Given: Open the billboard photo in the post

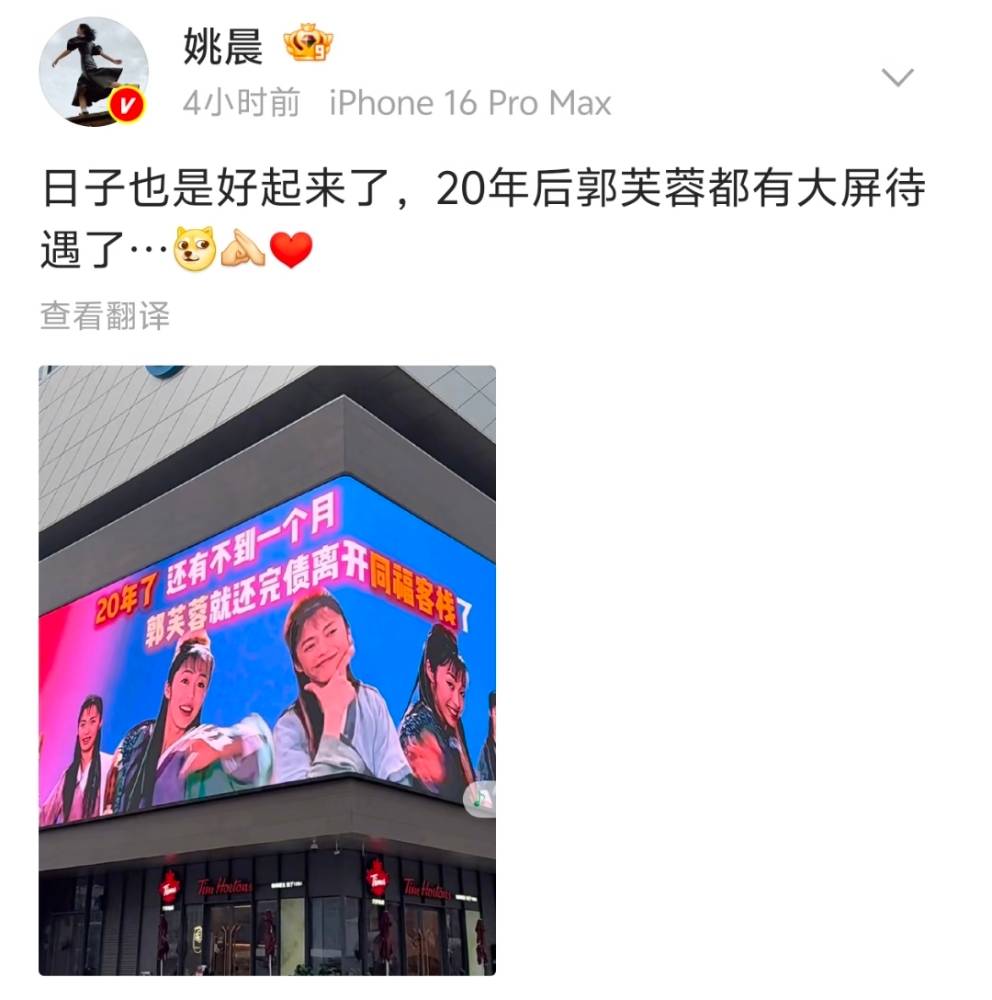Looking at the screenshot, I should pos(267,670).
